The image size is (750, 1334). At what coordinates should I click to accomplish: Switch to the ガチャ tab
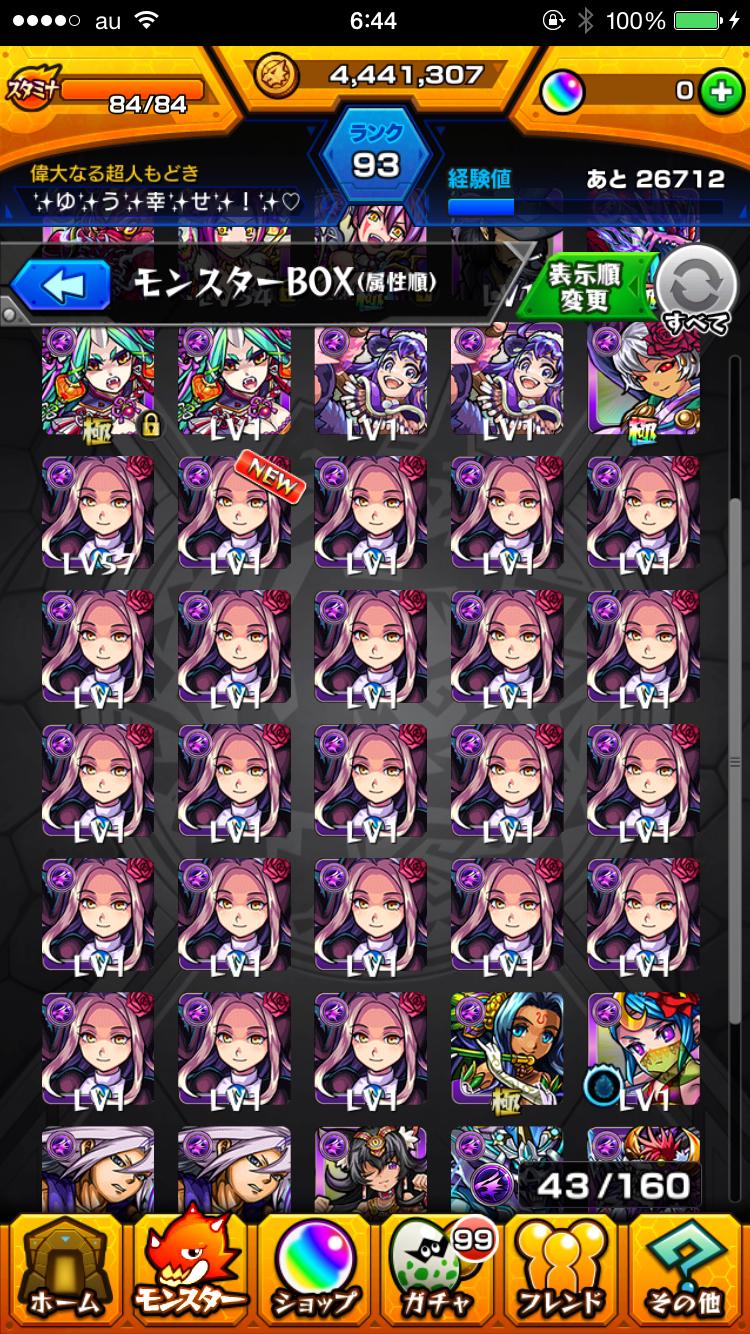[439, 1272]
